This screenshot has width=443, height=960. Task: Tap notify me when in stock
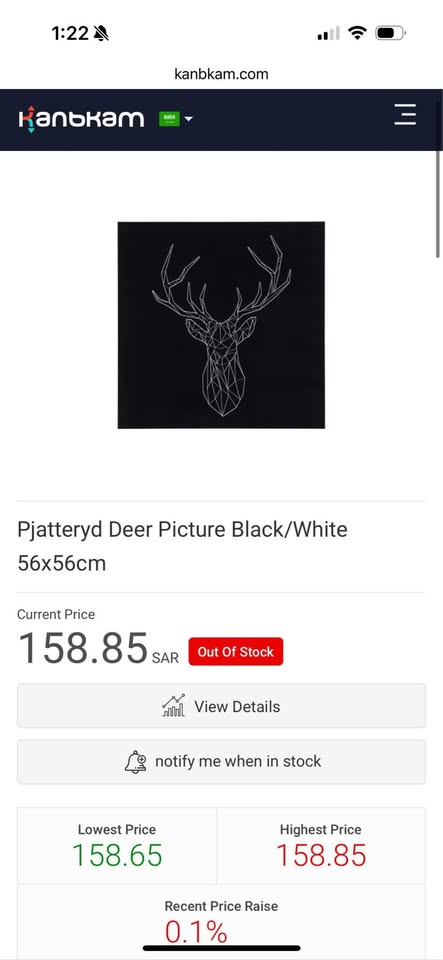tap(221, 762)
